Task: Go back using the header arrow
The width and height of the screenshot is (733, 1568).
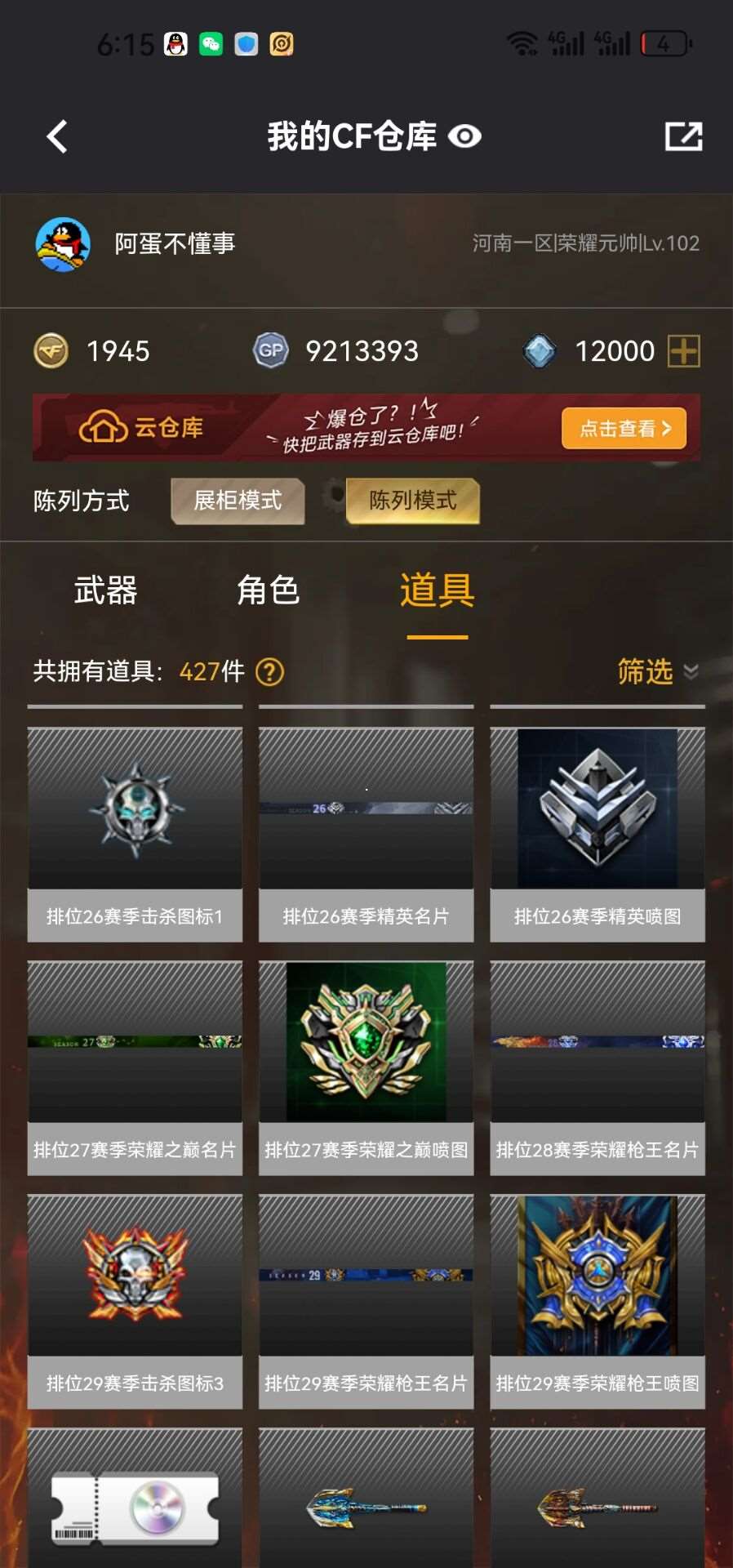Action: (x=57, y=136)
